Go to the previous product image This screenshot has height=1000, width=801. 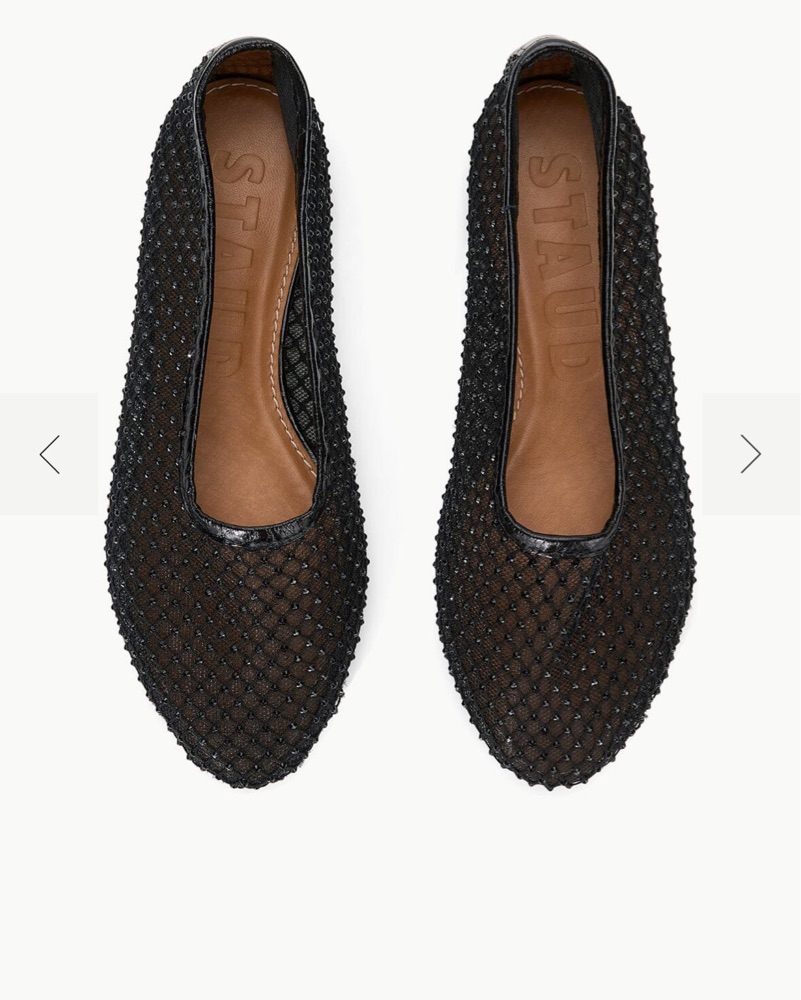[x=49, y=454]
